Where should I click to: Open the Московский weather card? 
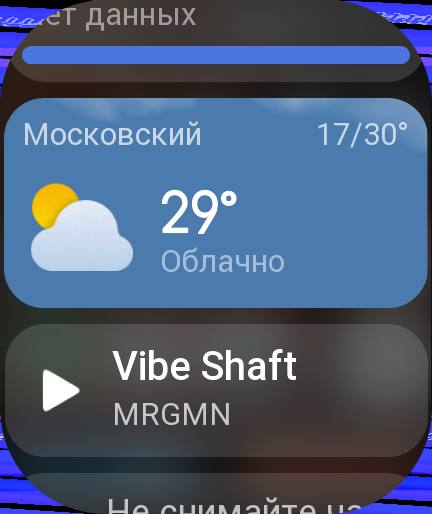click(216, 203)
